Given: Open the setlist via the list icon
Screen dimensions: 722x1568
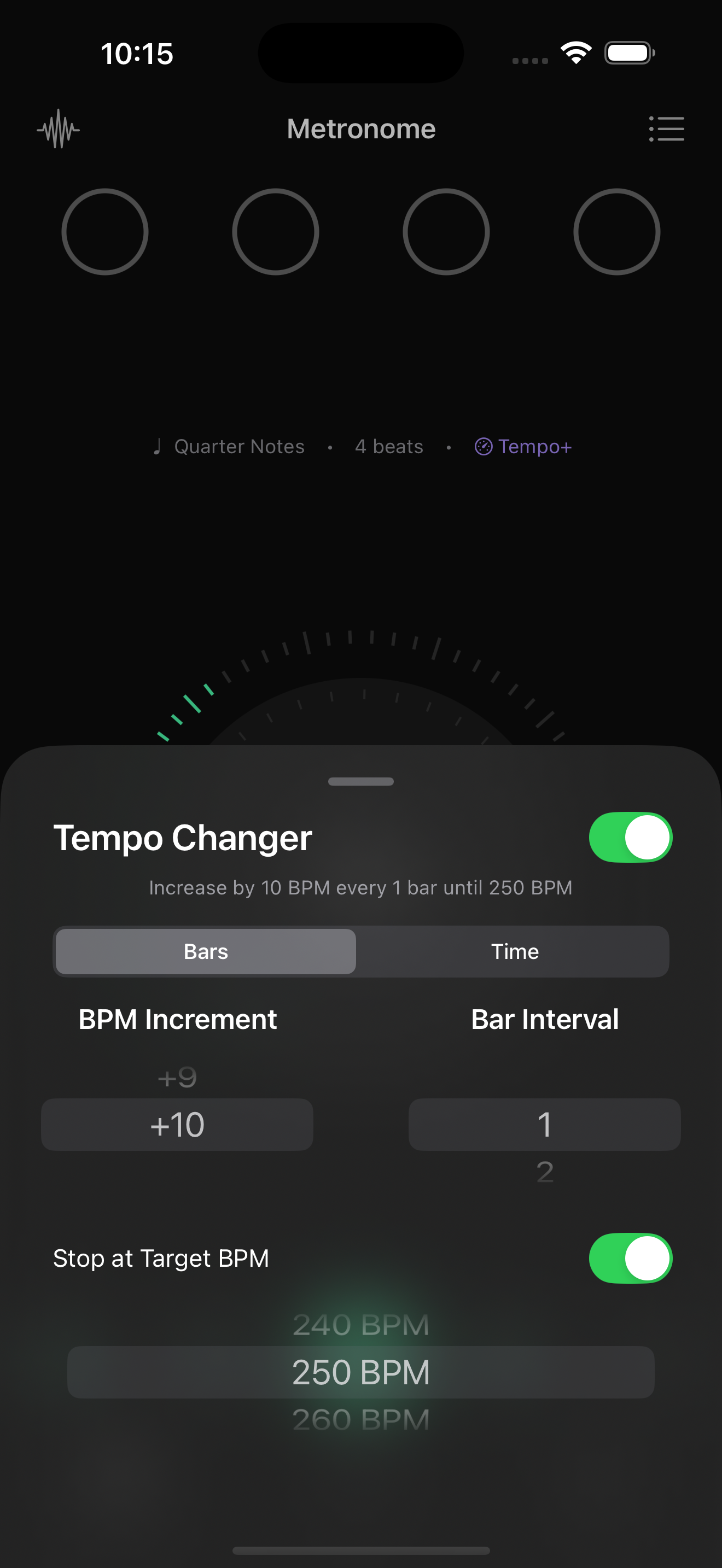Looking at the screenshot, I should click(x=666, y=129).
